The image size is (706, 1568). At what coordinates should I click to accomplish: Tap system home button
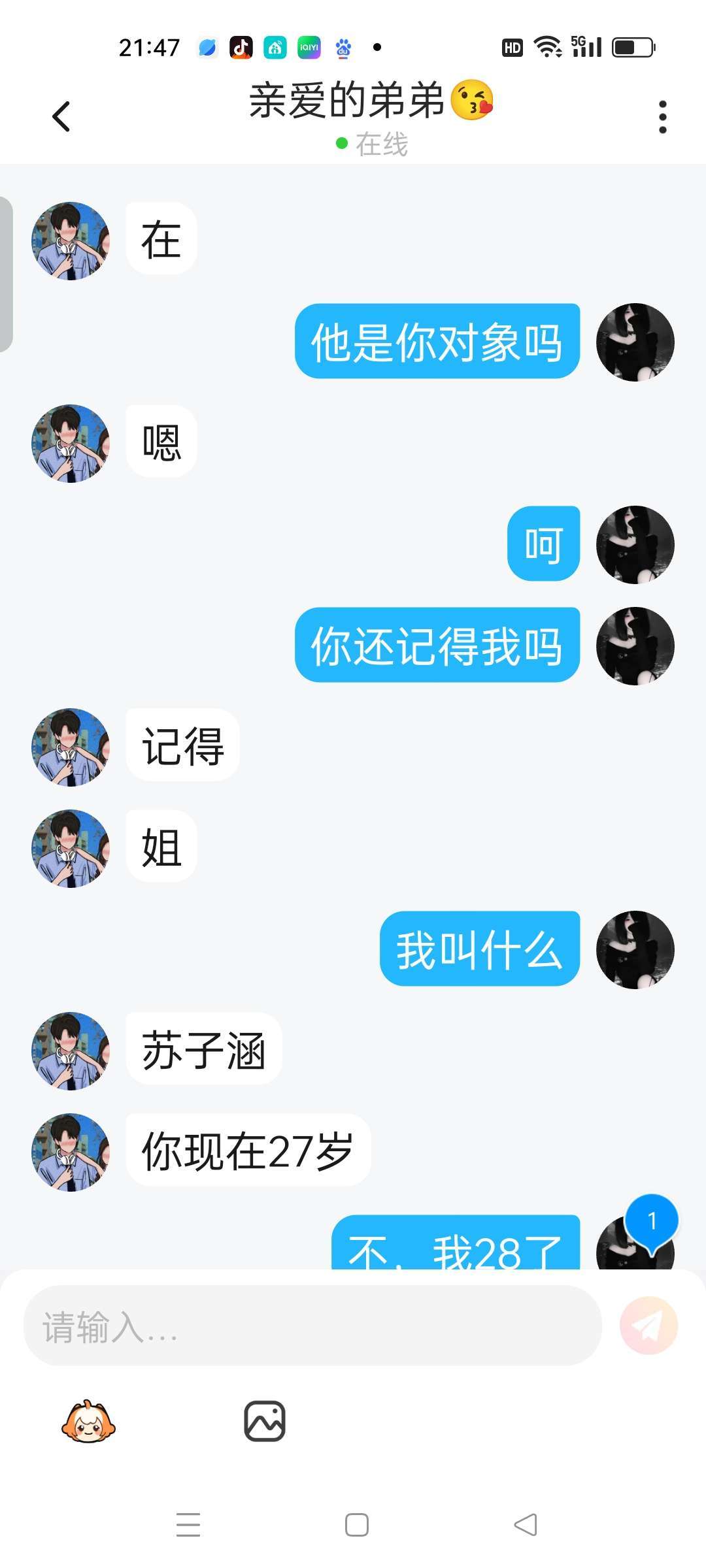356,1525
